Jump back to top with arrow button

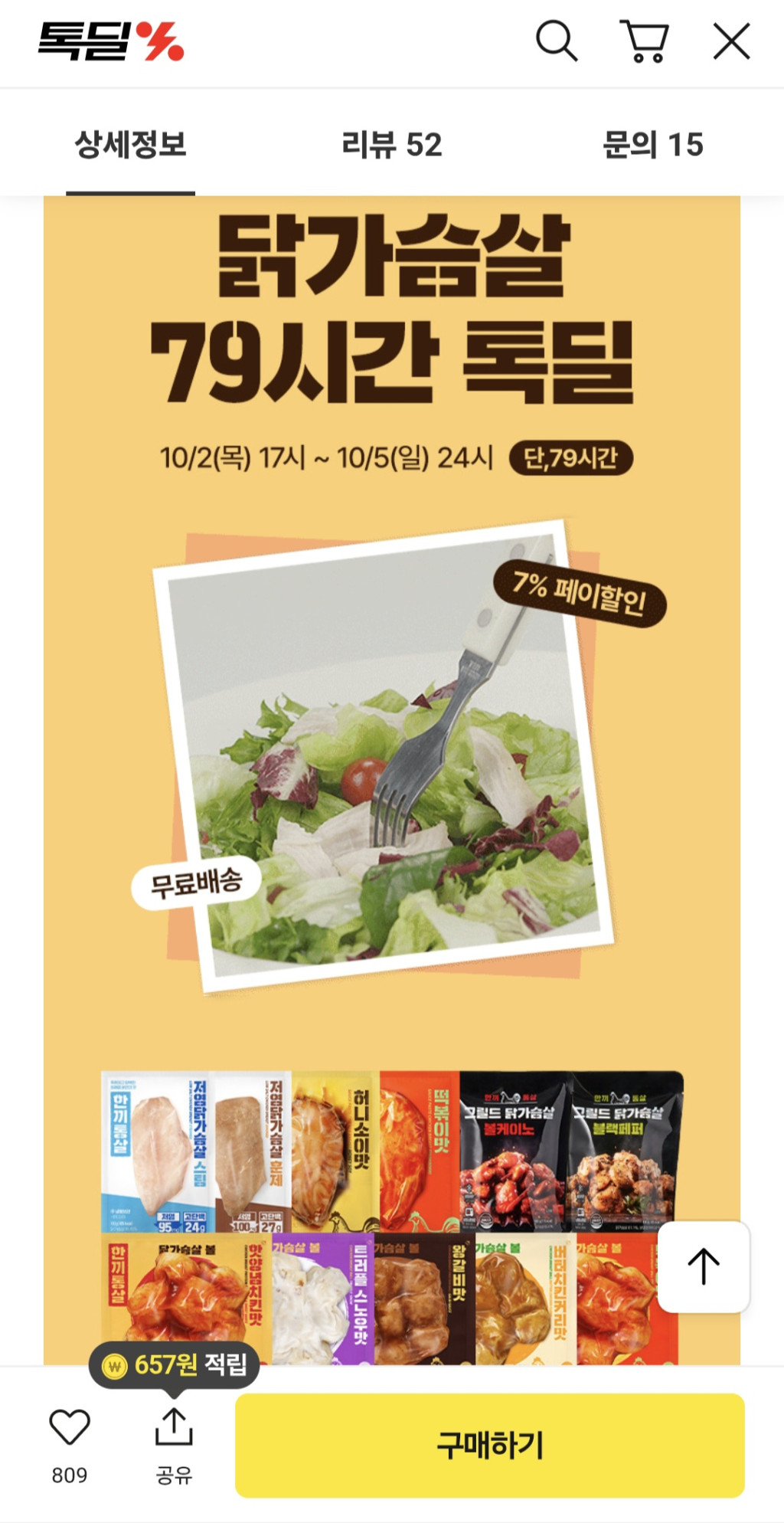pos(703,1267)
